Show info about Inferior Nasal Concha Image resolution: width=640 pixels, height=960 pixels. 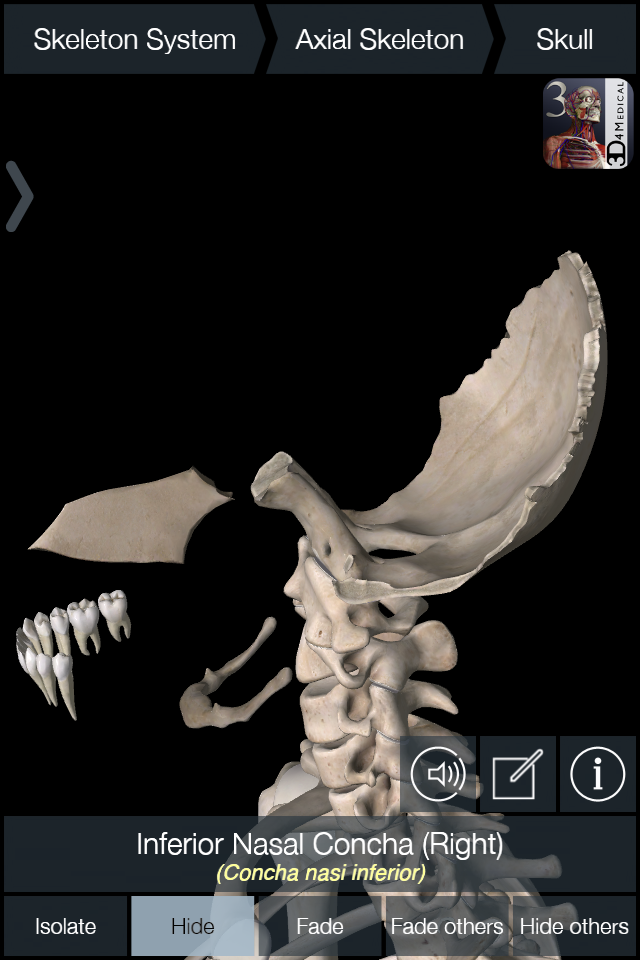(598, 774)
